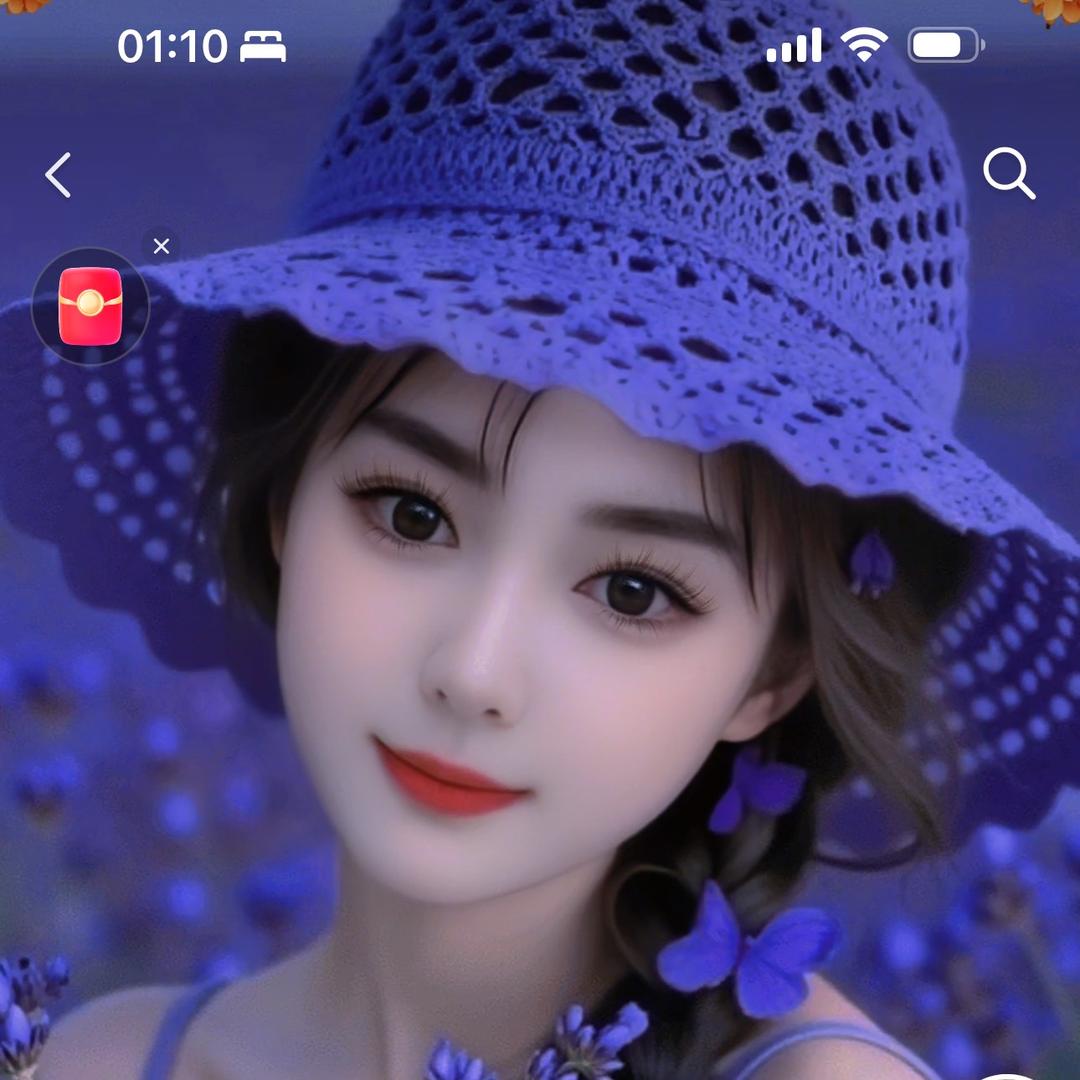Go back using the arrow

[x=59, y=175]
